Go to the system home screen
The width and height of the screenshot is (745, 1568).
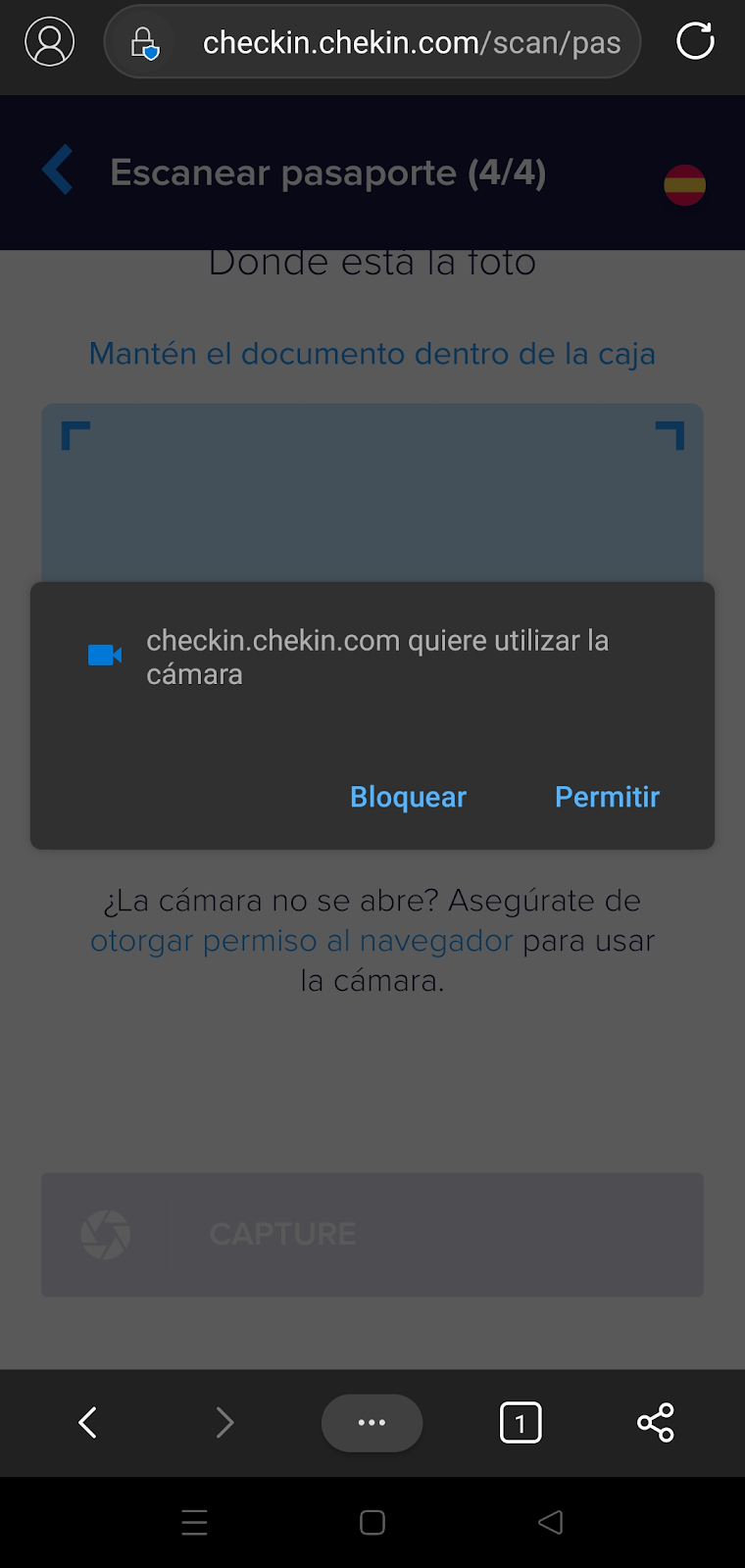[x=372, y=1522]
